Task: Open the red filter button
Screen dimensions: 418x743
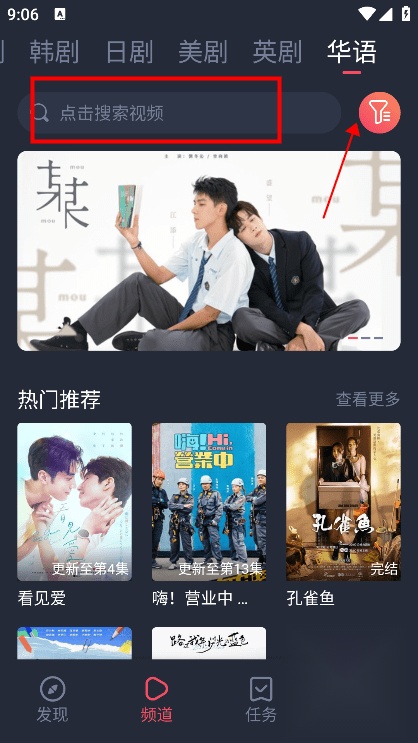Action: (379, 113)
